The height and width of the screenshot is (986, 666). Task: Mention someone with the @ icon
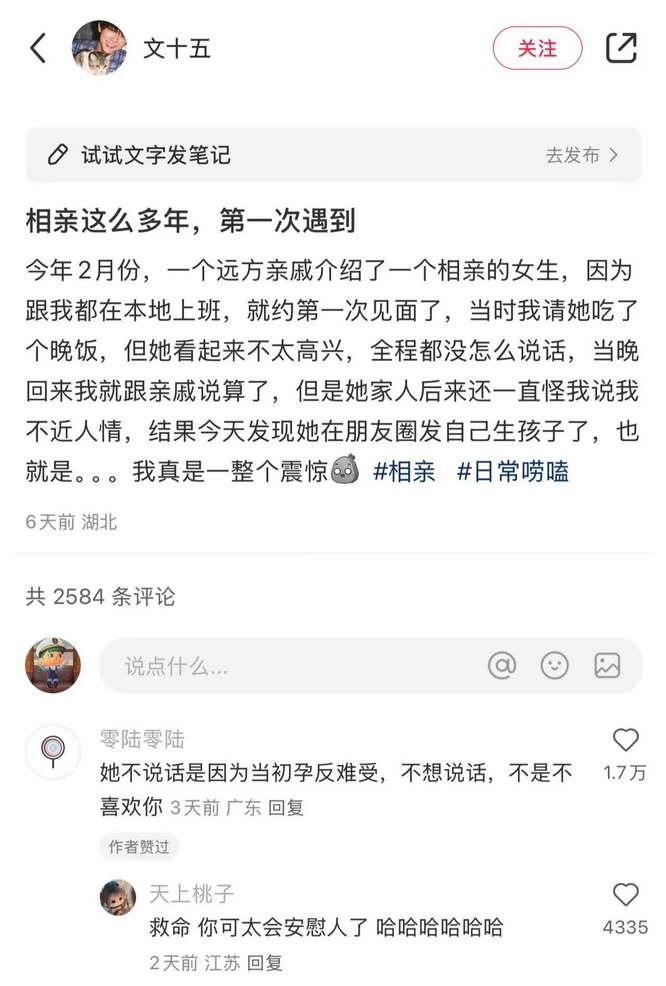click(x=502, y=665)
